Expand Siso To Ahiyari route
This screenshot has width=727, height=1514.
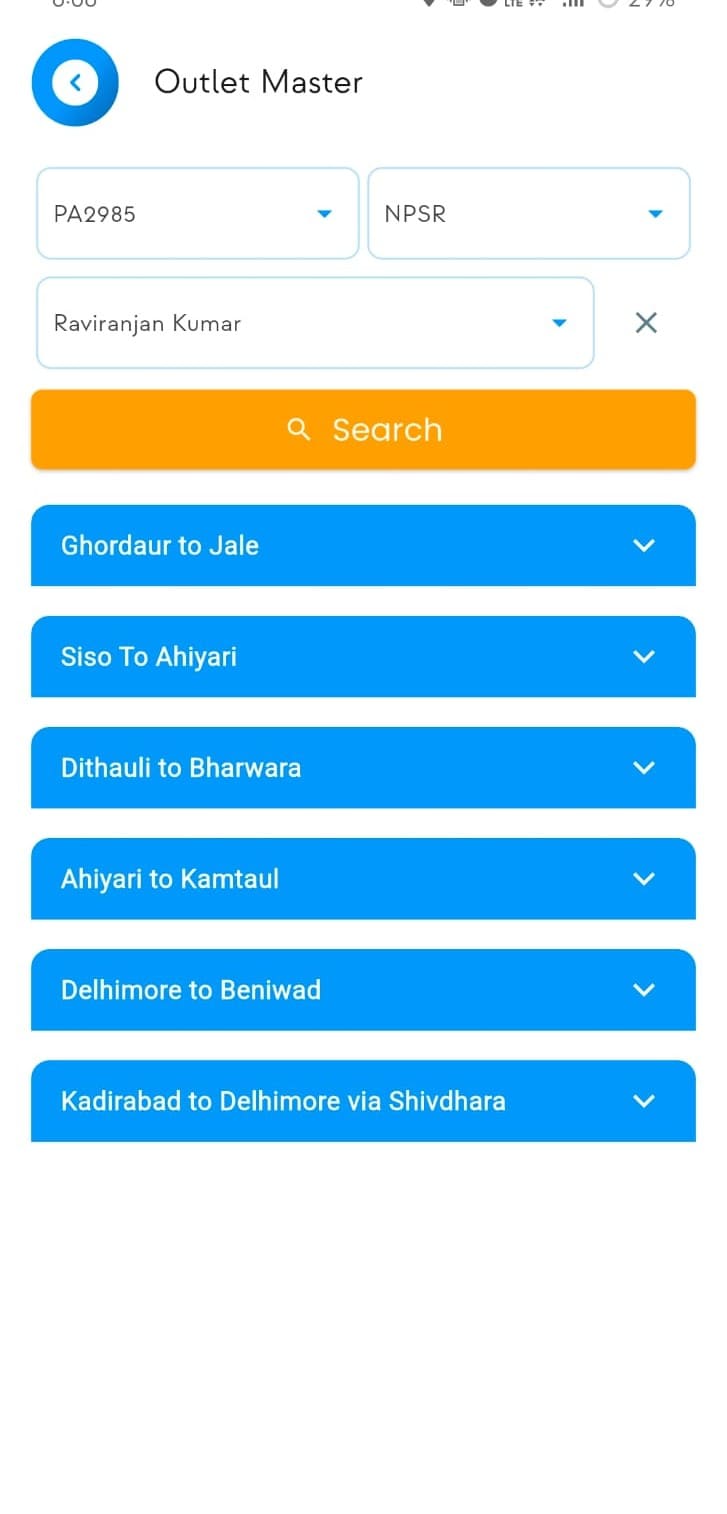click(363, 657)
